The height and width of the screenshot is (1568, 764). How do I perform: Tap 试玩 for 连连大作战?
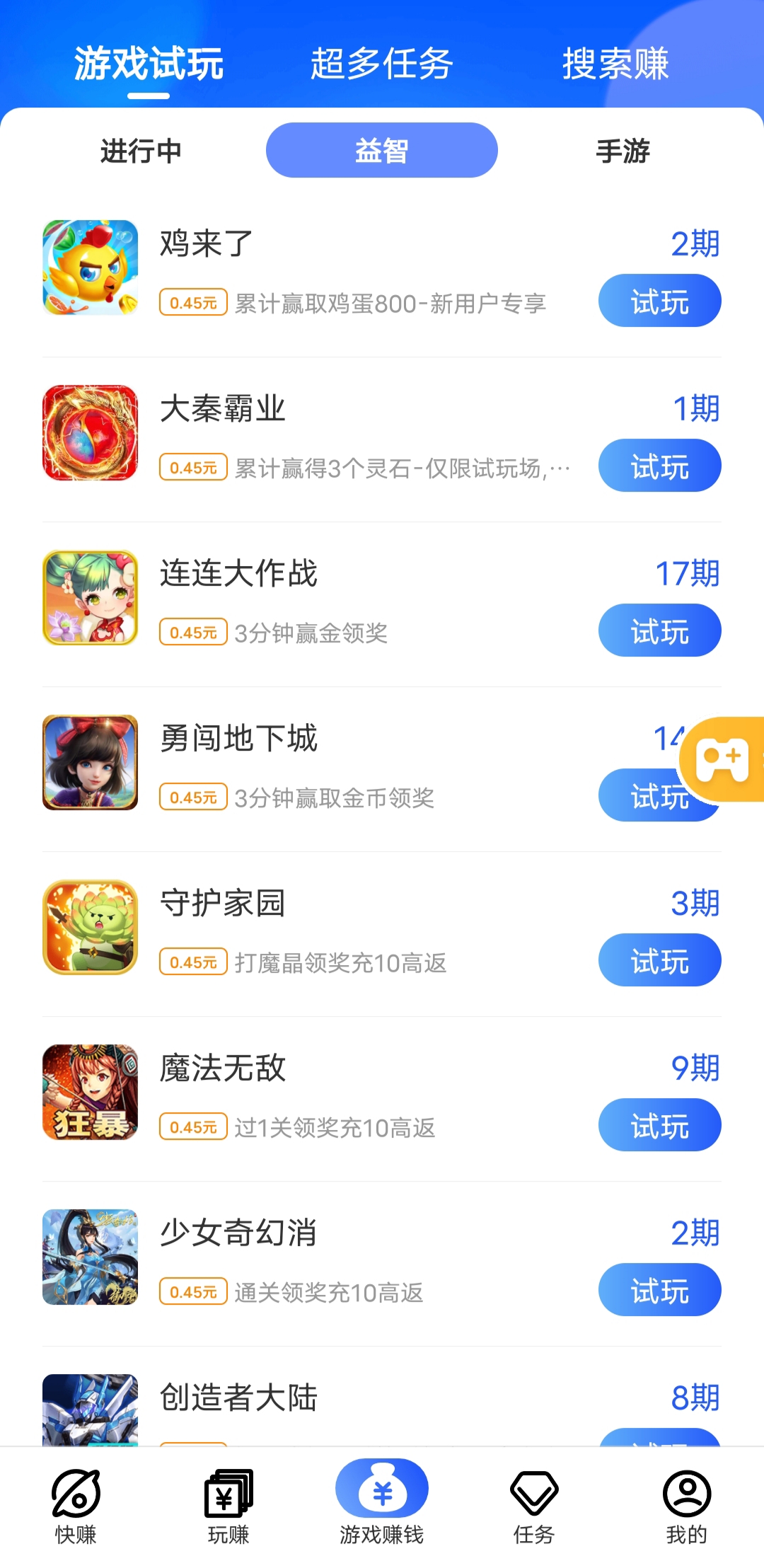(x=659, y=631)
